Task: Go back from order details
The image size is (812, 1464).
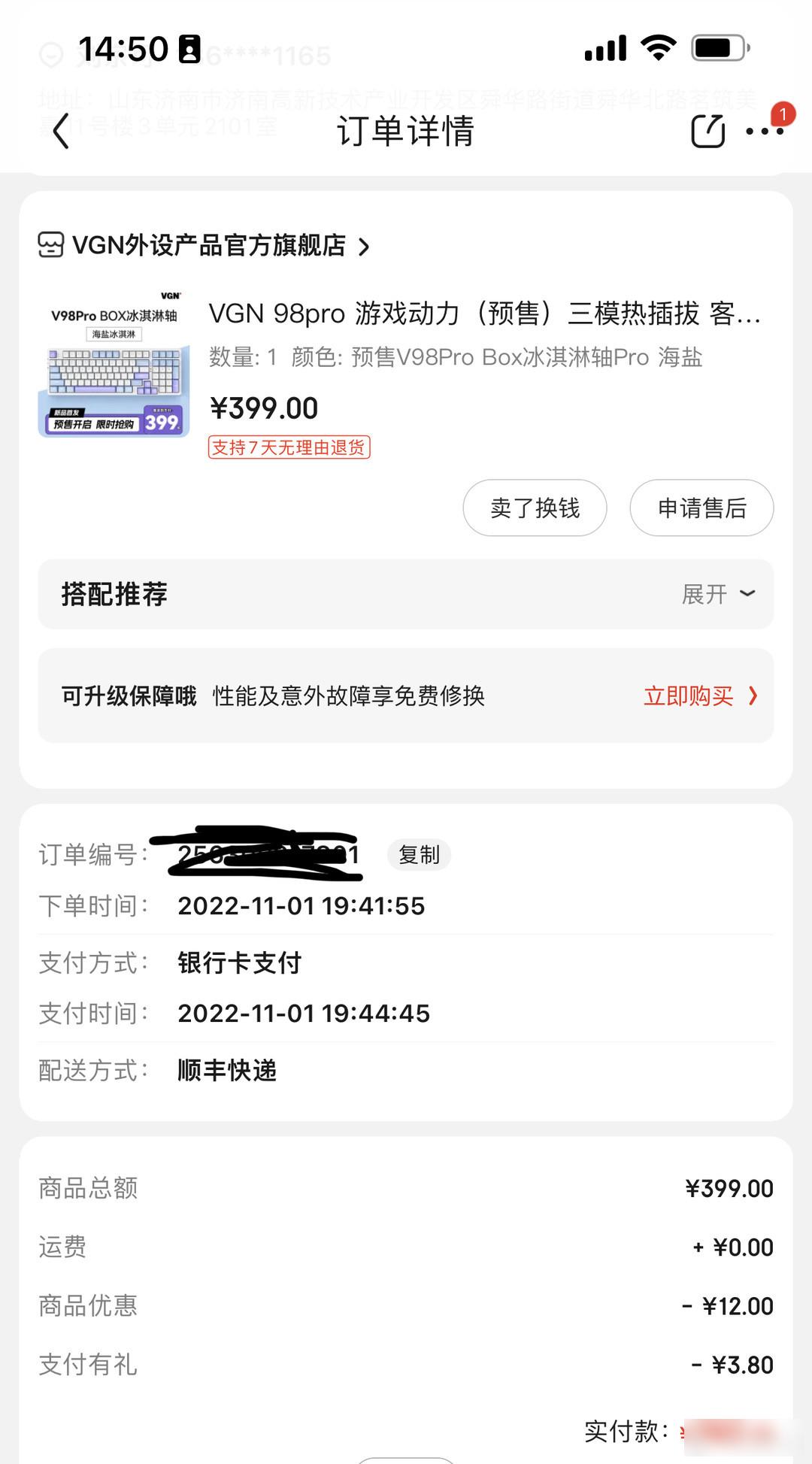Action: (x=62, y=131)
